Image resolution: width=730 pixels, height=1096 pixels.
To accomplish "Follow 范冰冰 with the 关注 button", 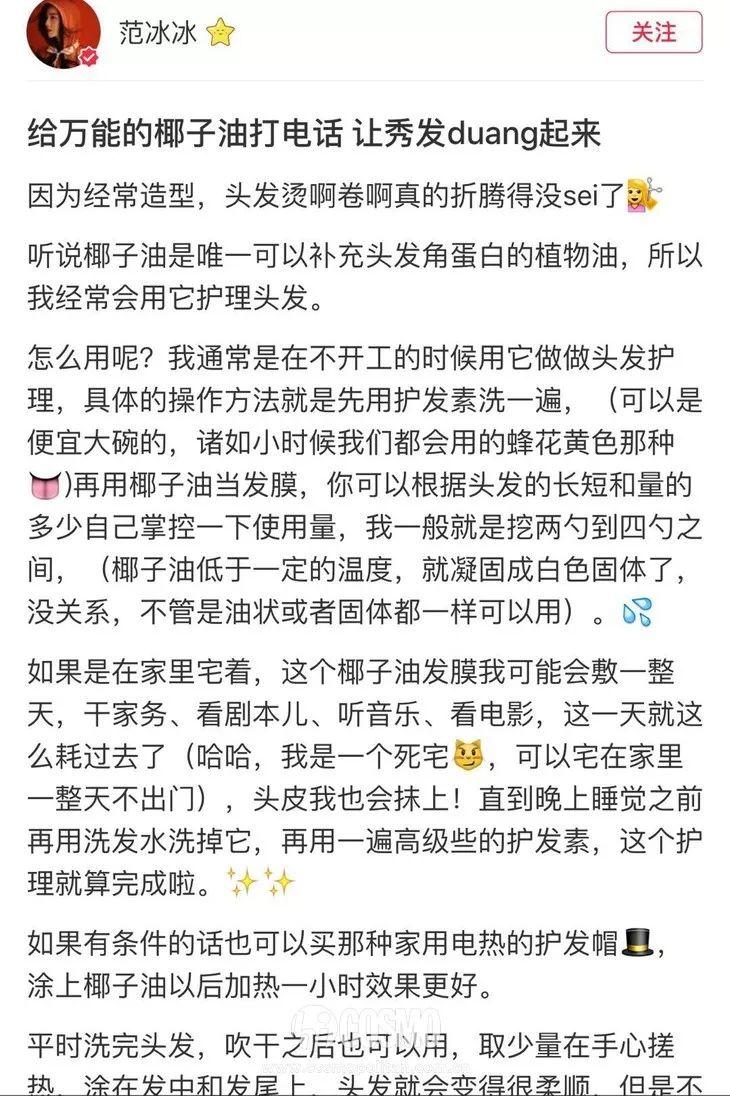I will tap(653, 33).
